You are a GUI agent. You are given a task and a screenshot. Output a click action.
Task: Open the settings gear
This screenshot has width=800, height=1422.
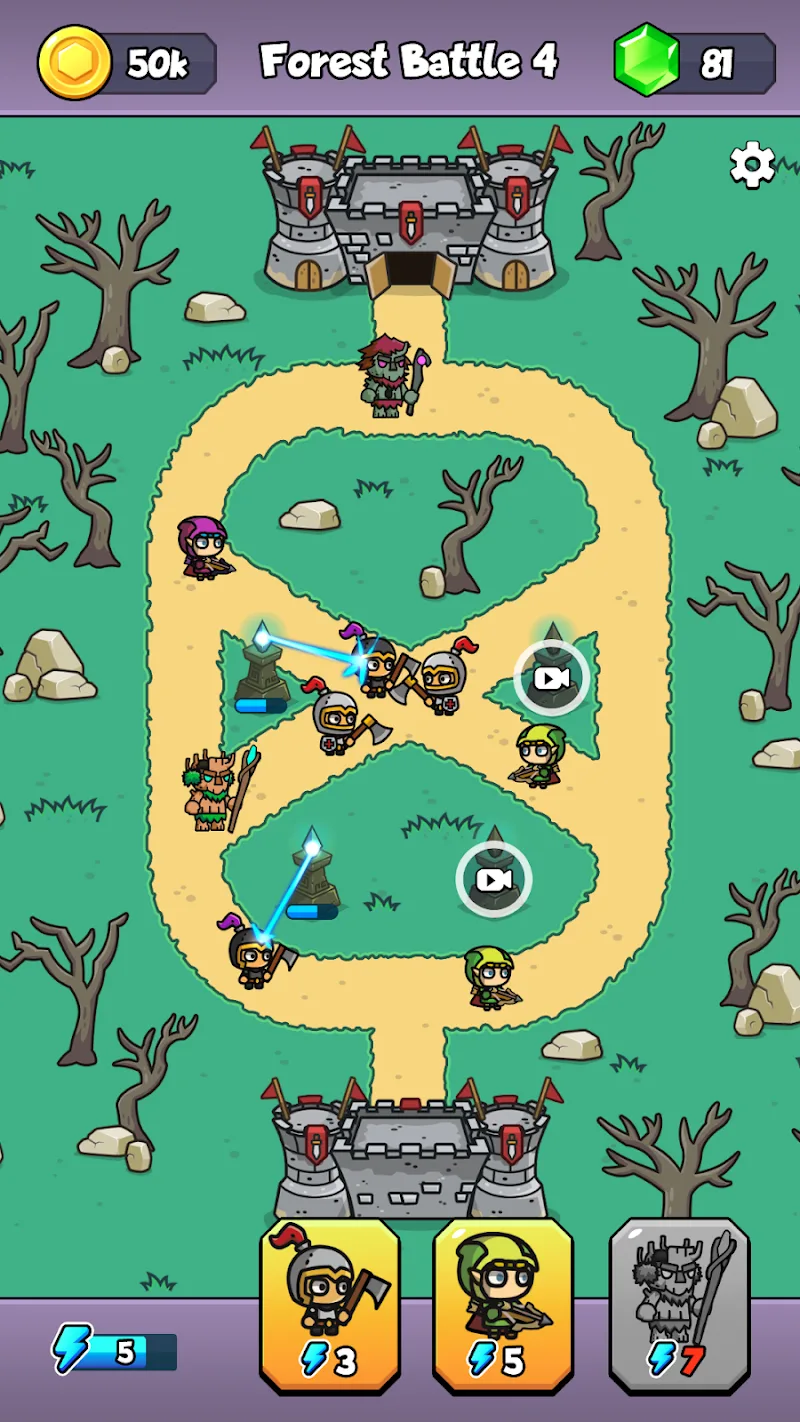(752, 165)
